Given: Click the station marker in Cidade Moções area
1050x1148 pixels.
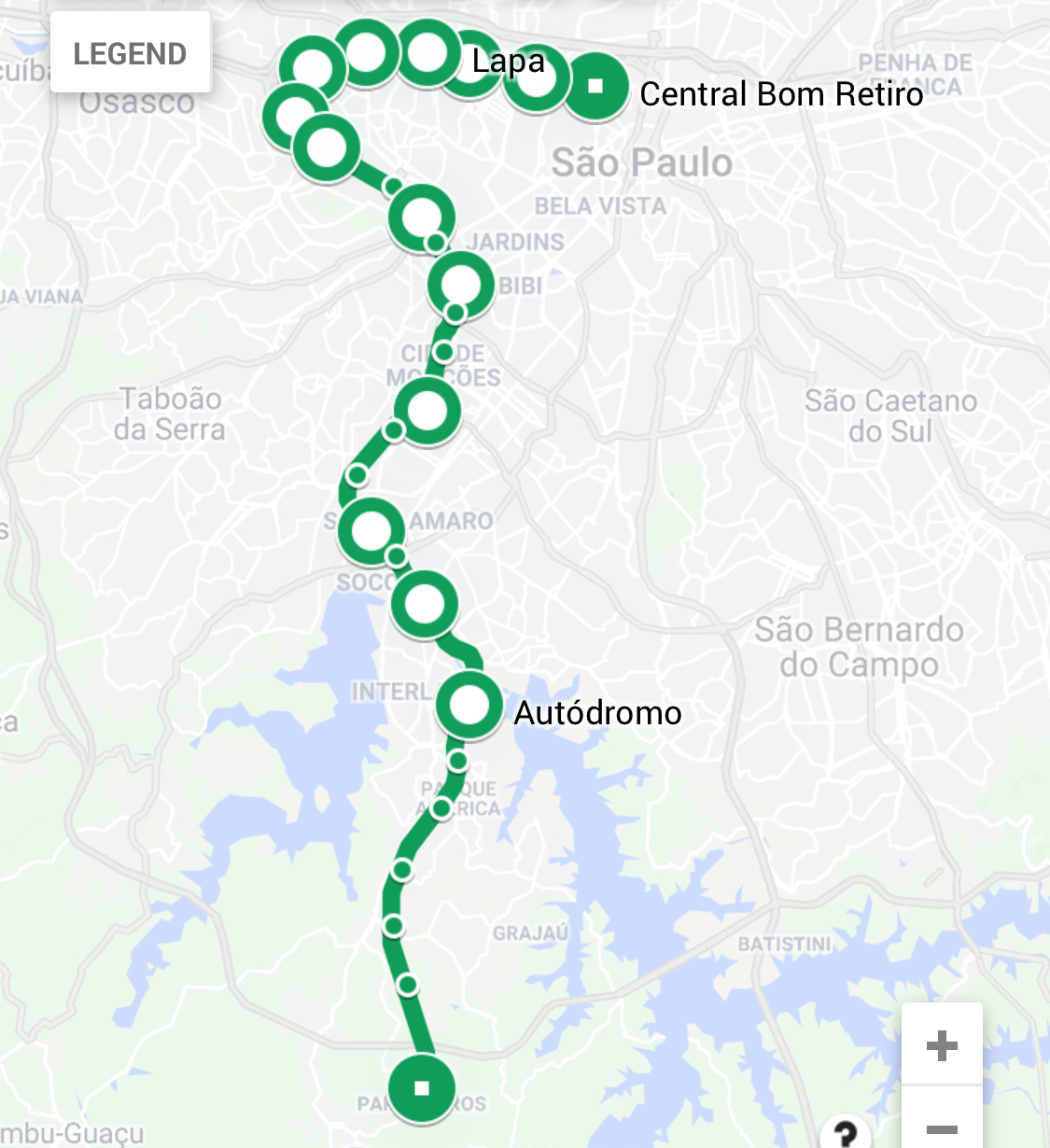Looking at the screenshot, I should pyautogui.click(x=427, y=411).
